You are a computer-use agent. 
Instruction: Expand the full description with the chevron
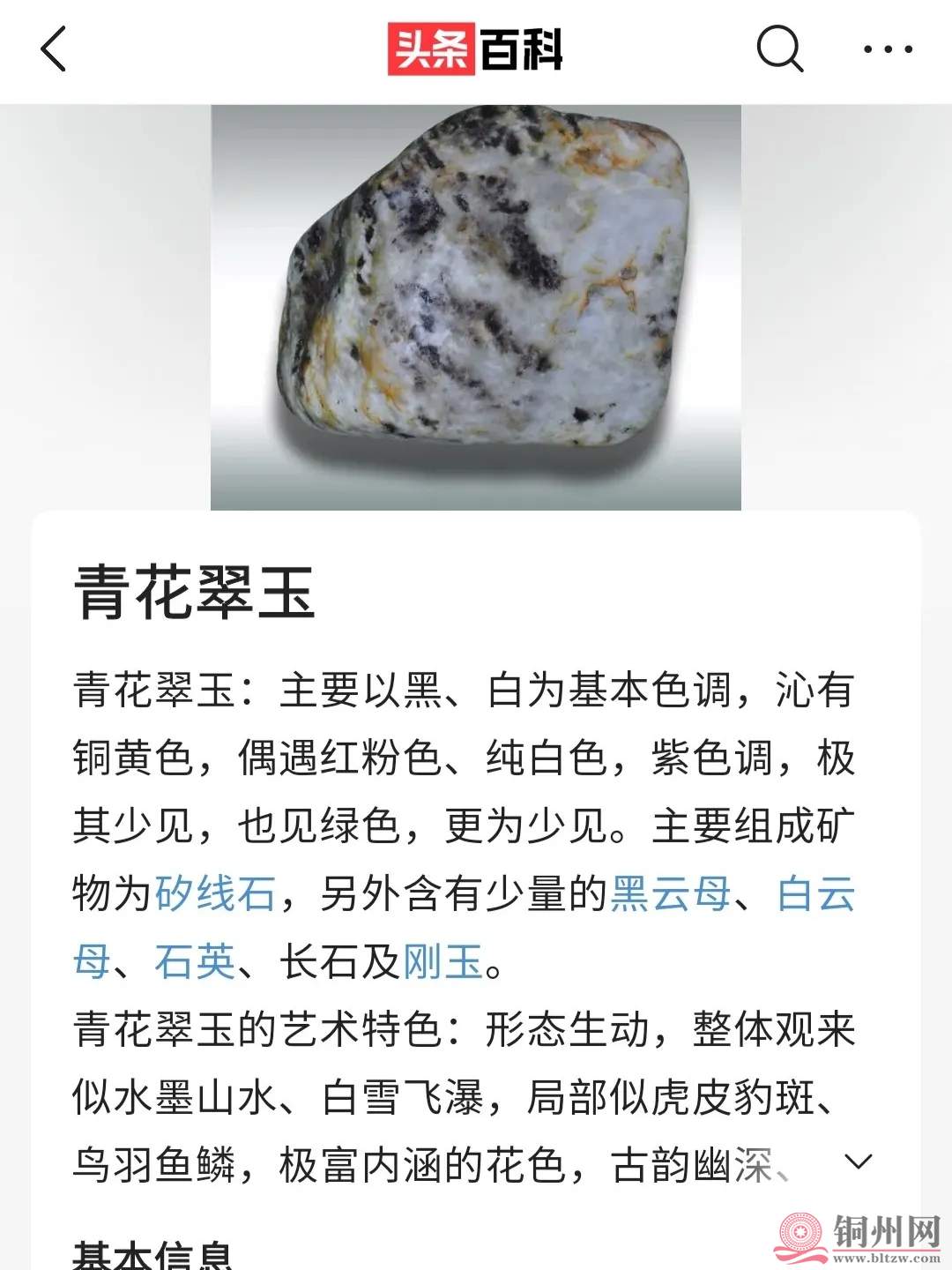(858, 1162)
